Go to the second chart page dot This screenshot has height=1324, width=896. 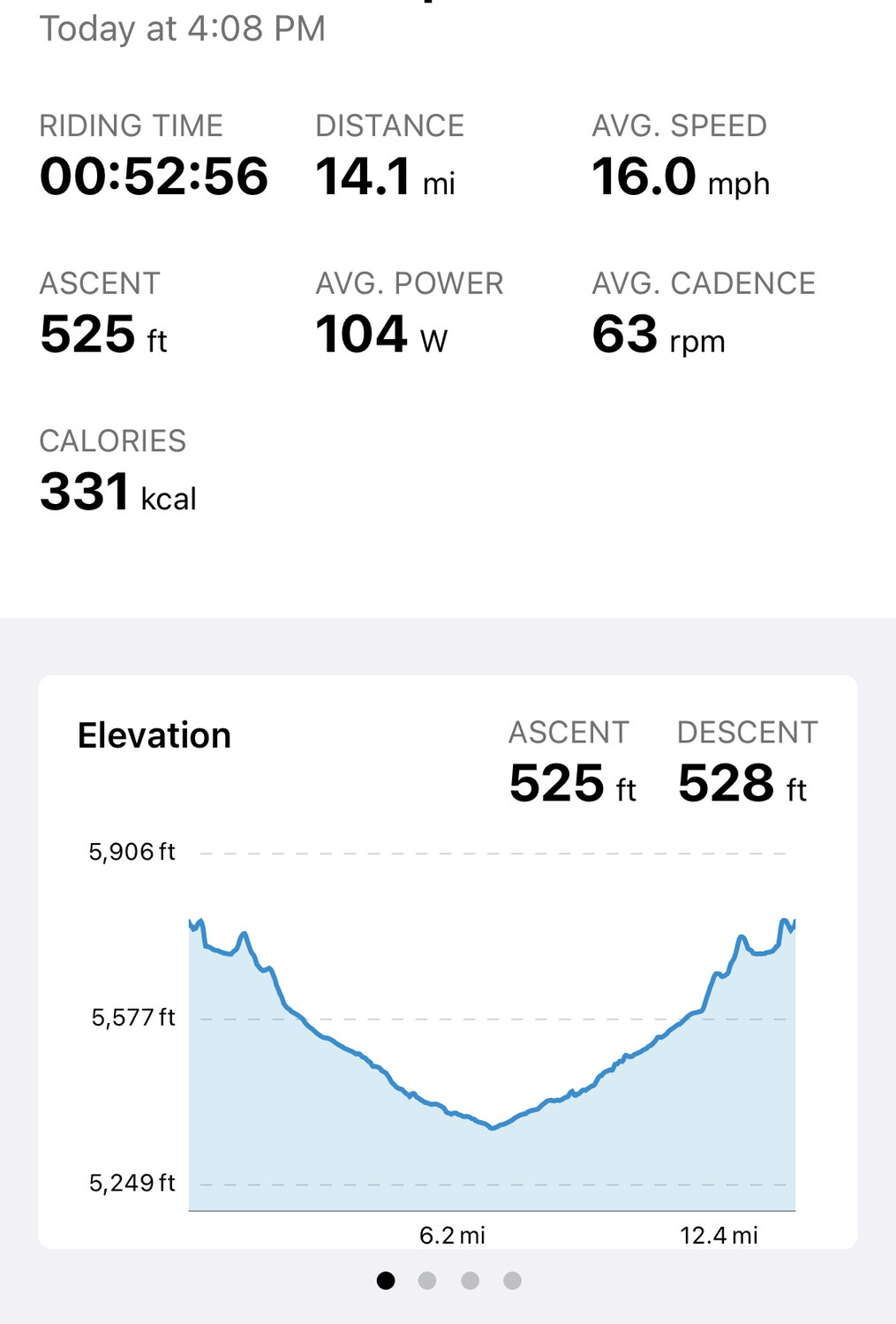(x=427, y=1280)
